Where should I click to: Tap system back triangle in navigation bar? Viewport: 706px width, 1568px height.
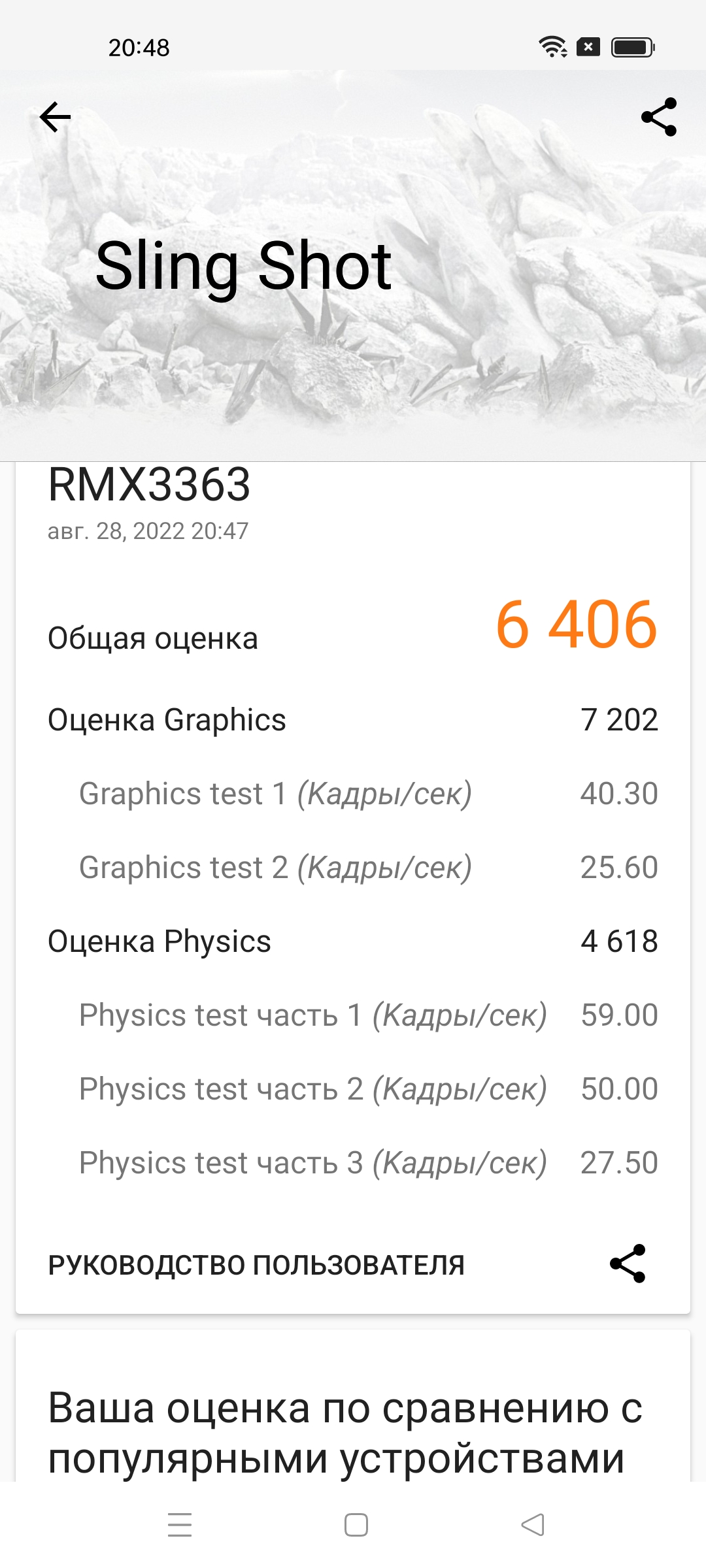(533, 1525)
